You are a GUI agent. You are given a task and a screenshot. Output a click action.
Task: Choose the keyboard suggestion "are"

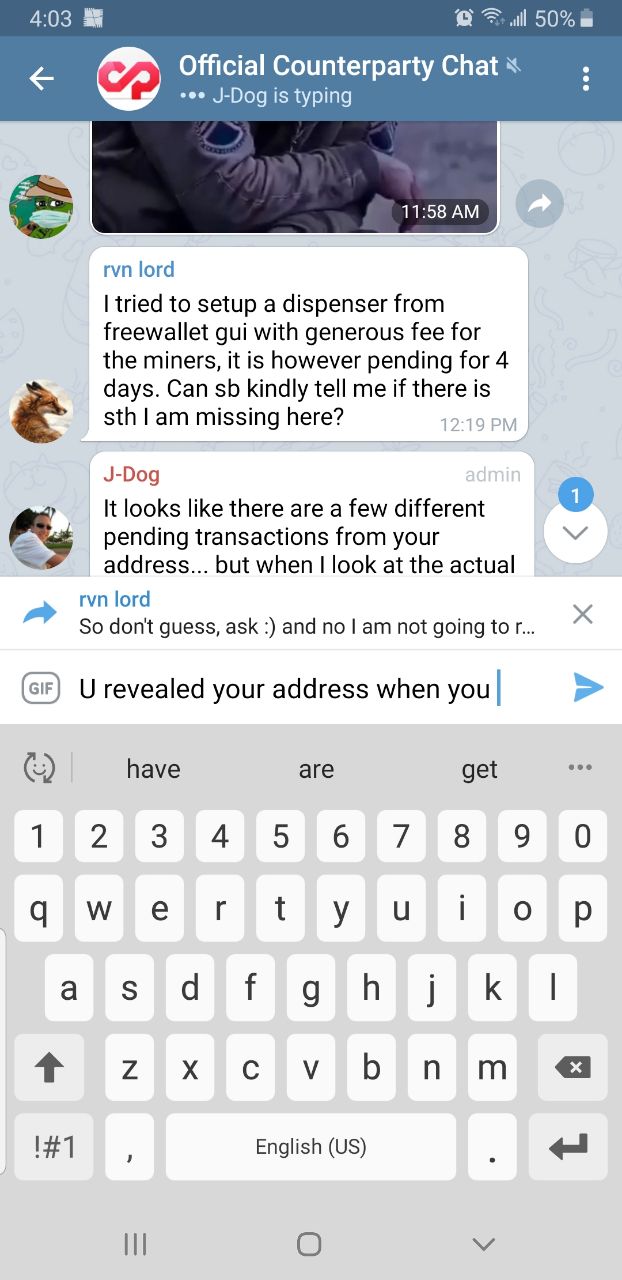click(x=316, y=769)
